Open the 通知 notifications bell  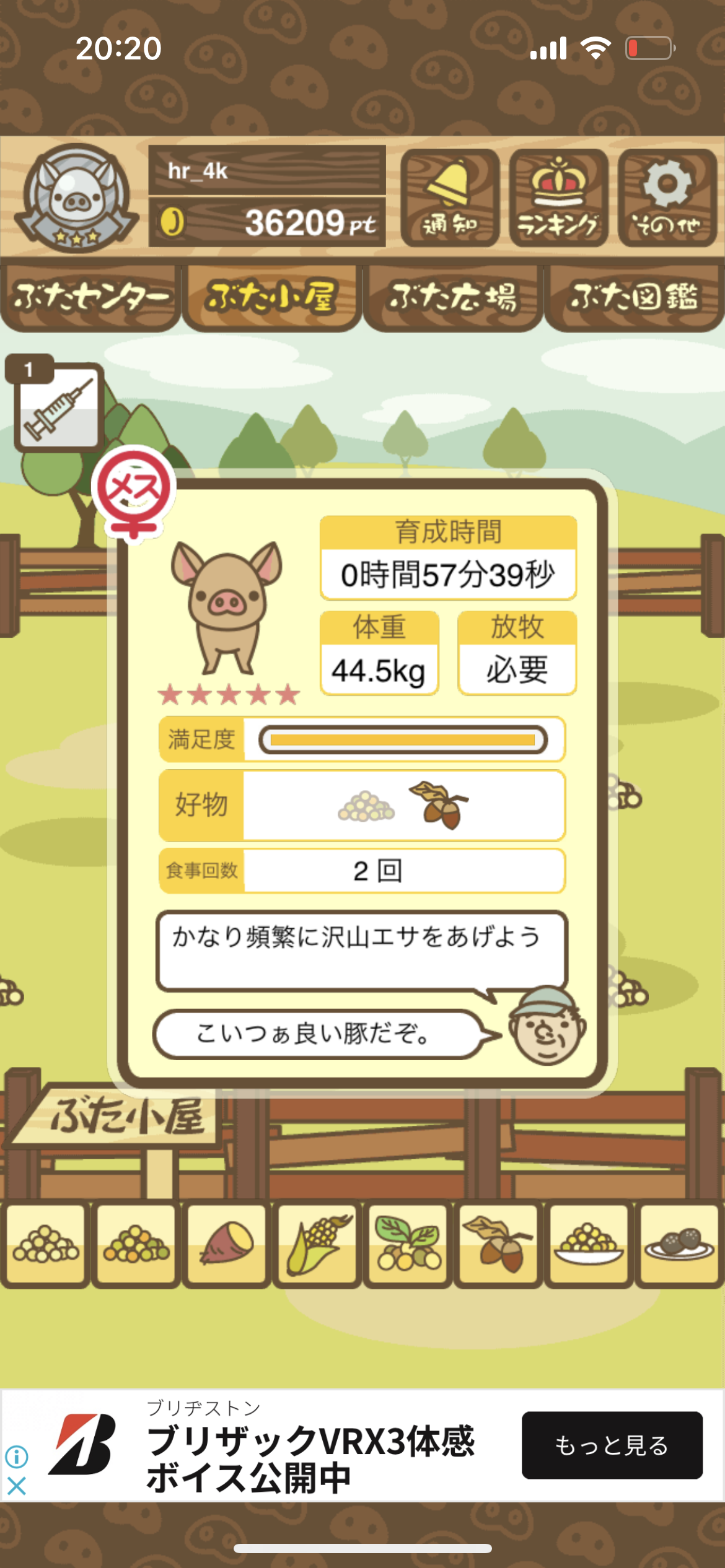[x=450, y=198]
